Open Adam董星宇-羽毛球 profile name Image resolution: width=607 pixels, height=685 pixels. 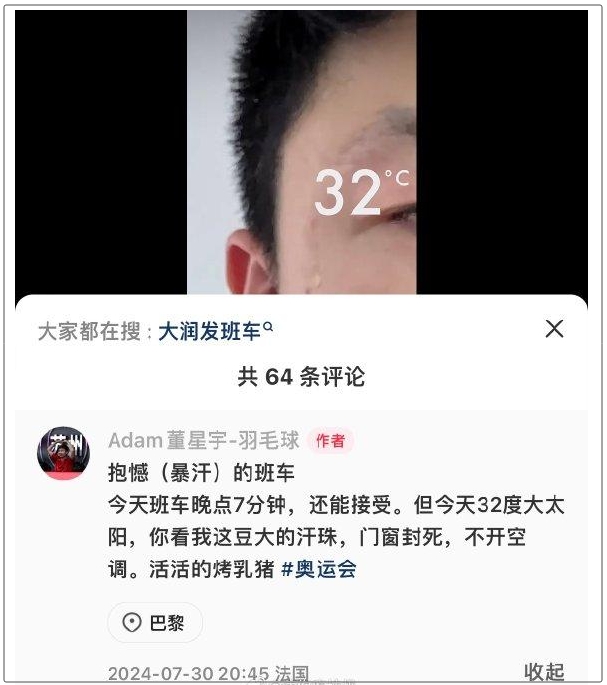(x=202, y=441)
